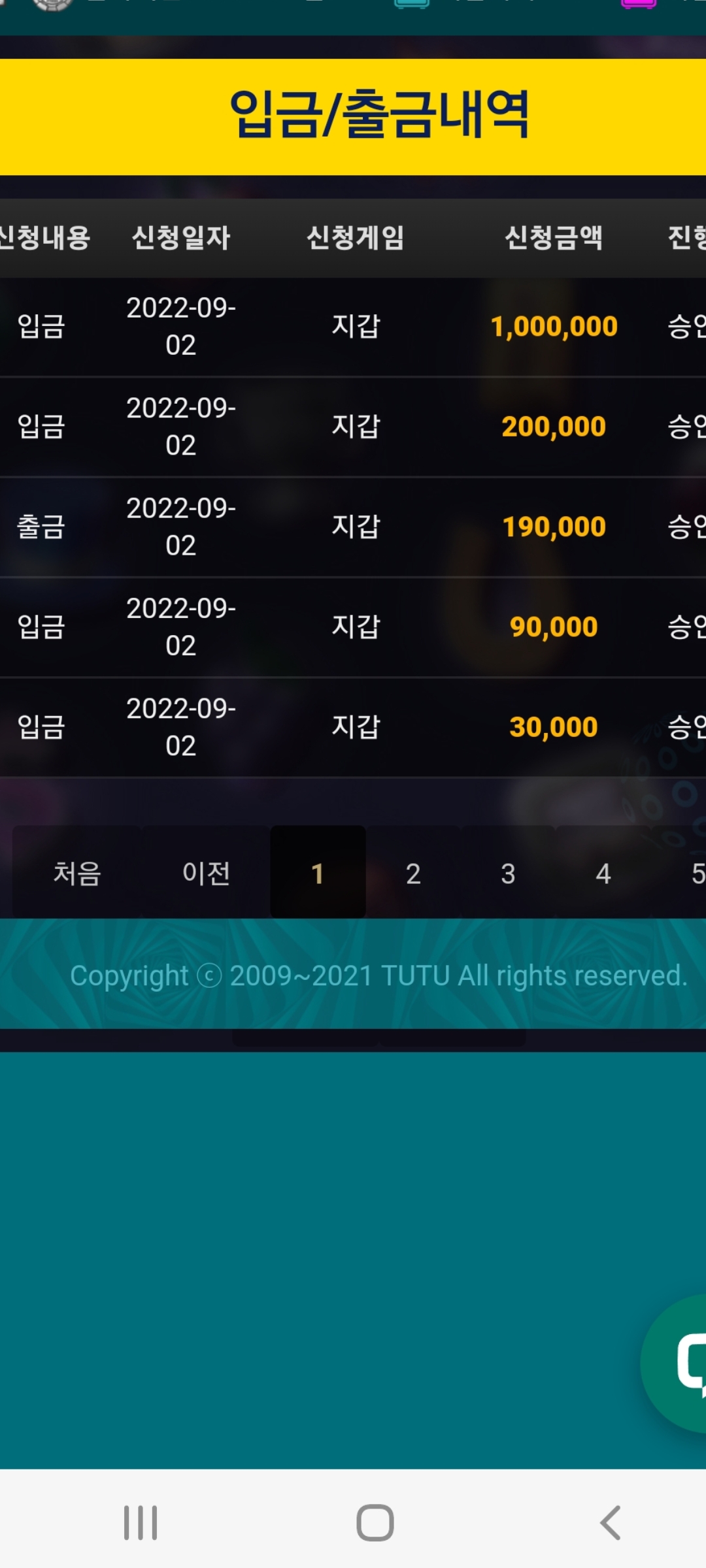Switch to page 4 of records
The height and width of the screenshot is (1568, 706).
pyautogui.click(x=603, y=873)
